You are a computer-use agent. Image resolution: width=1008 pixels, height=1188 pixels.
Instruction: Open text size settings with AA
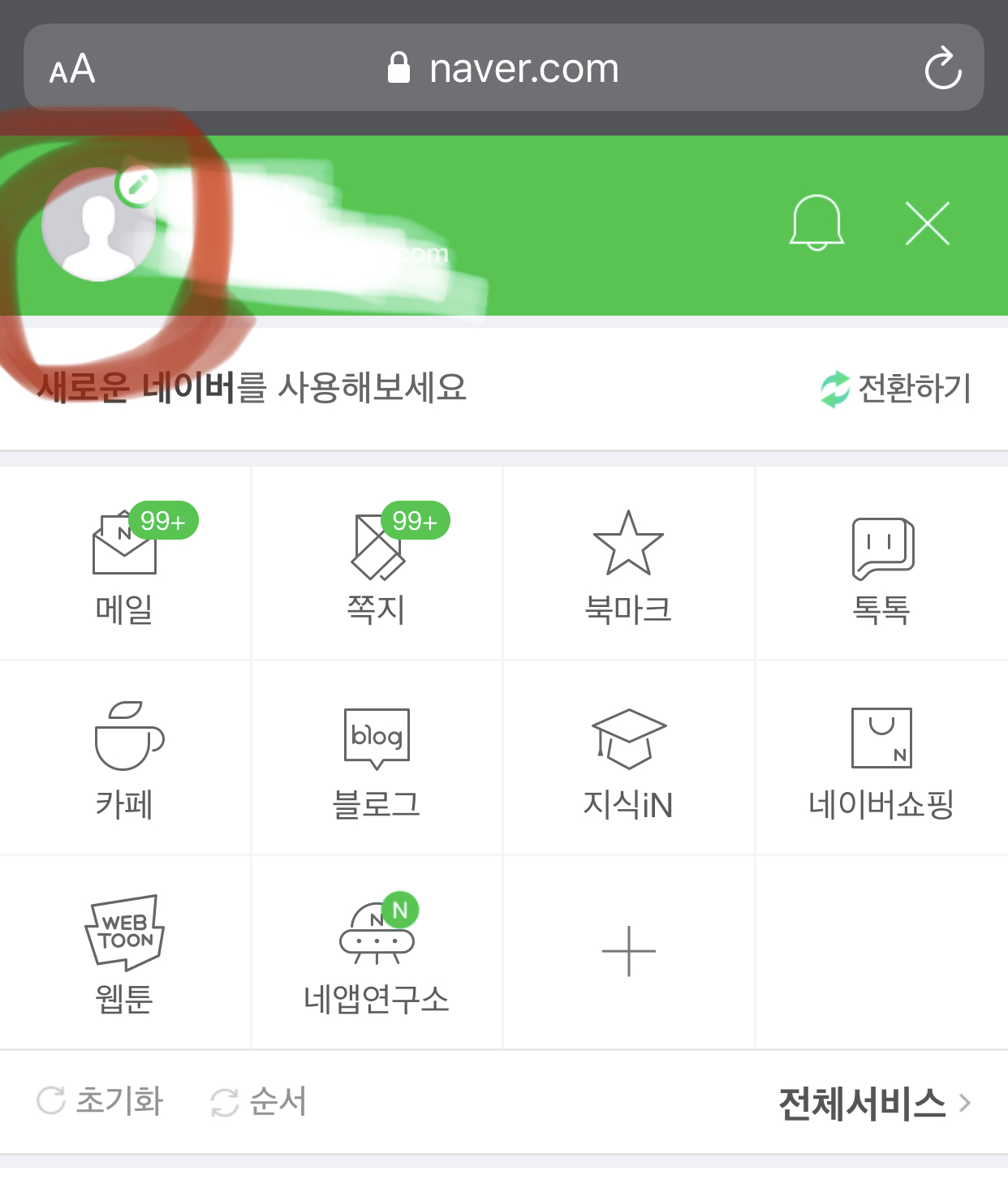[71, 68]
